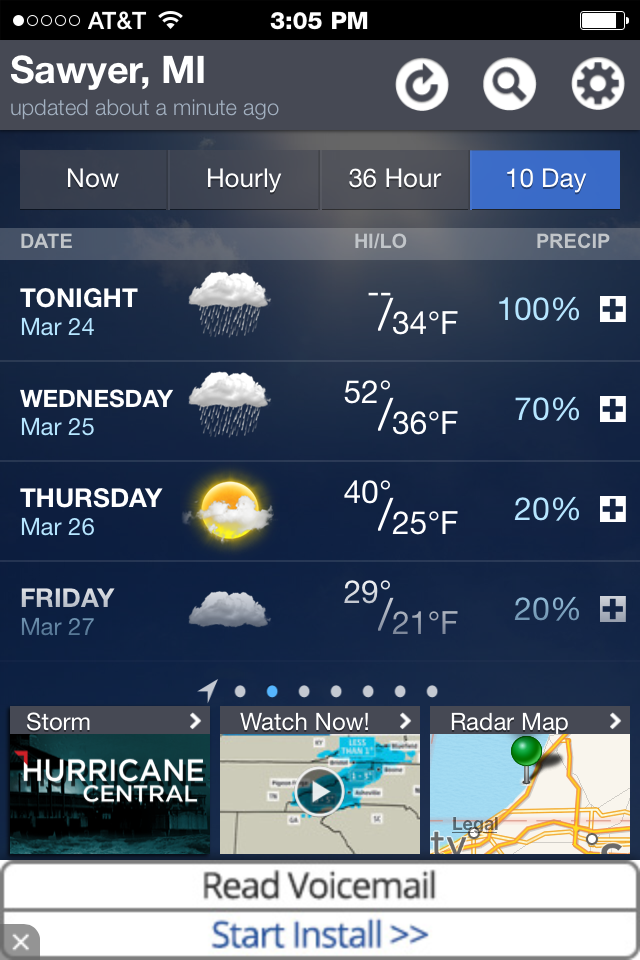Screen dimensions: 640x960
Task: Select the 36 Hour tab
Action: pyautogui.click(x=394, y=180)
